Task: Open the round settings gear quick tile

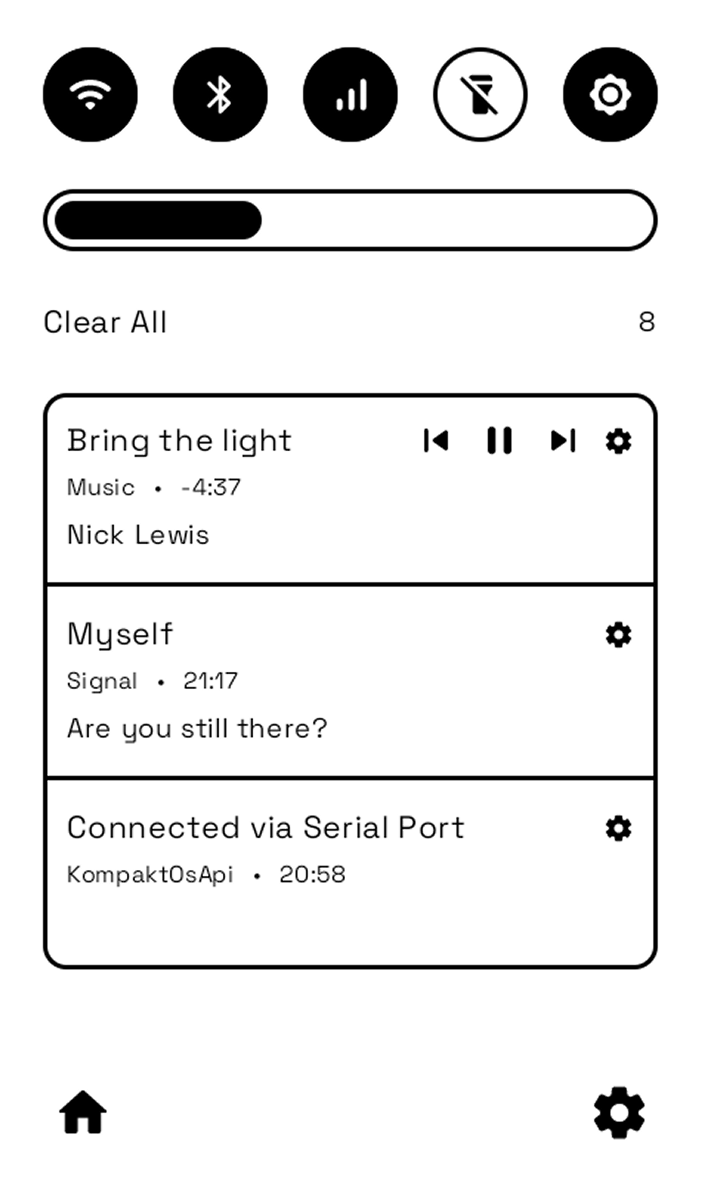Action: point(610,95)
